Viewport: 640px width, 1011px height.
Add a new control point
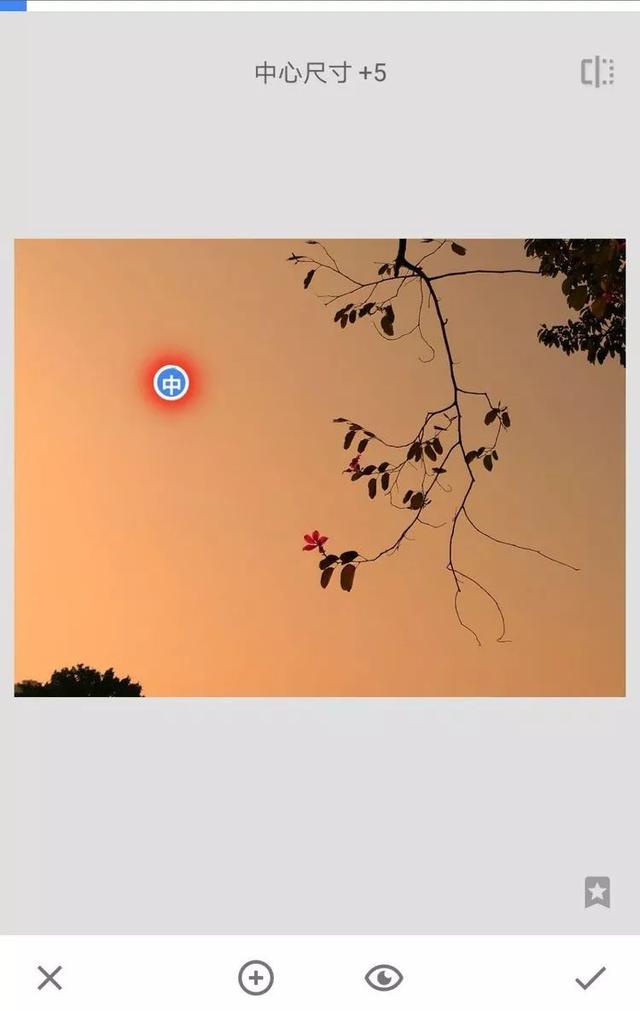coord(256,977)
